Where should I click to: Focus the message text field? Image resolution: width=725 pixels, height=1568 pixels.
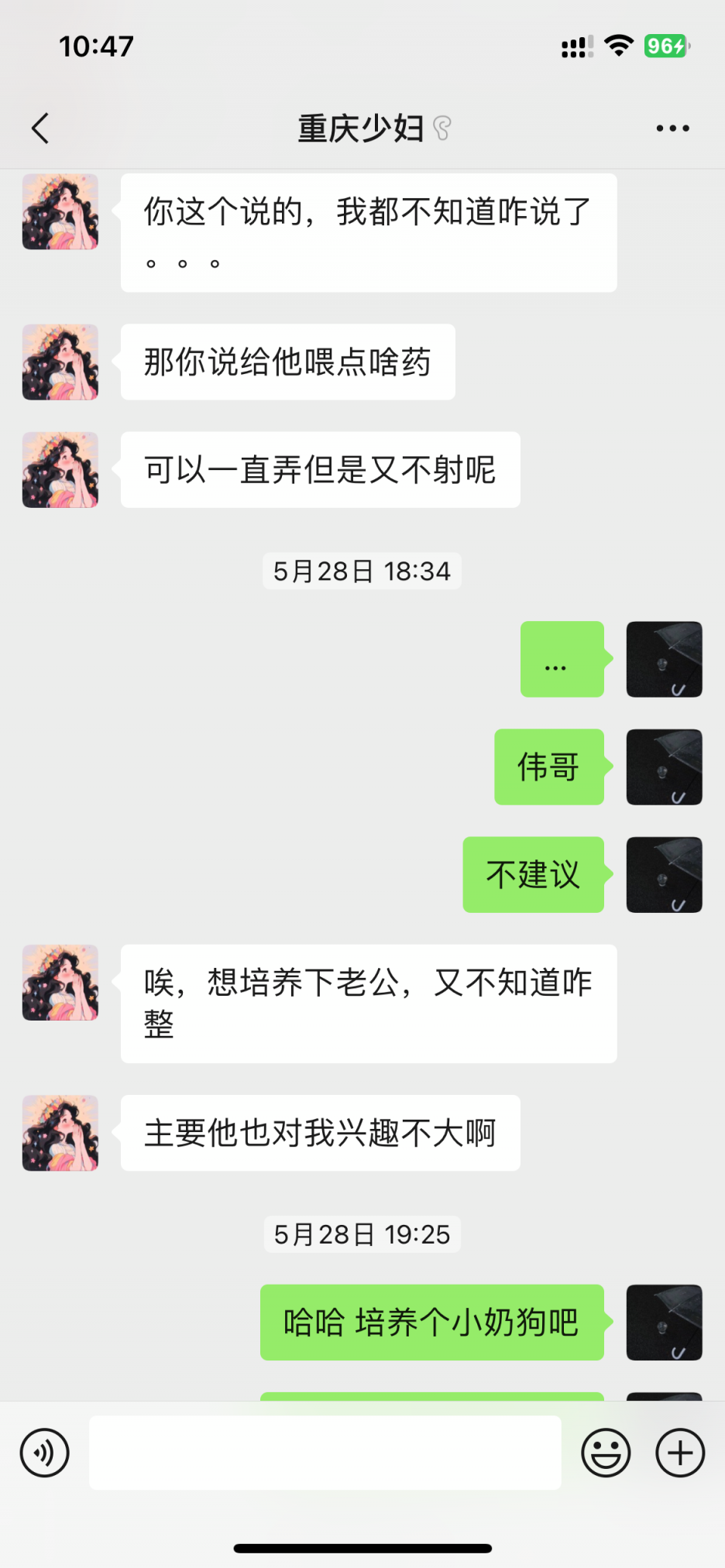point(325,1453)
